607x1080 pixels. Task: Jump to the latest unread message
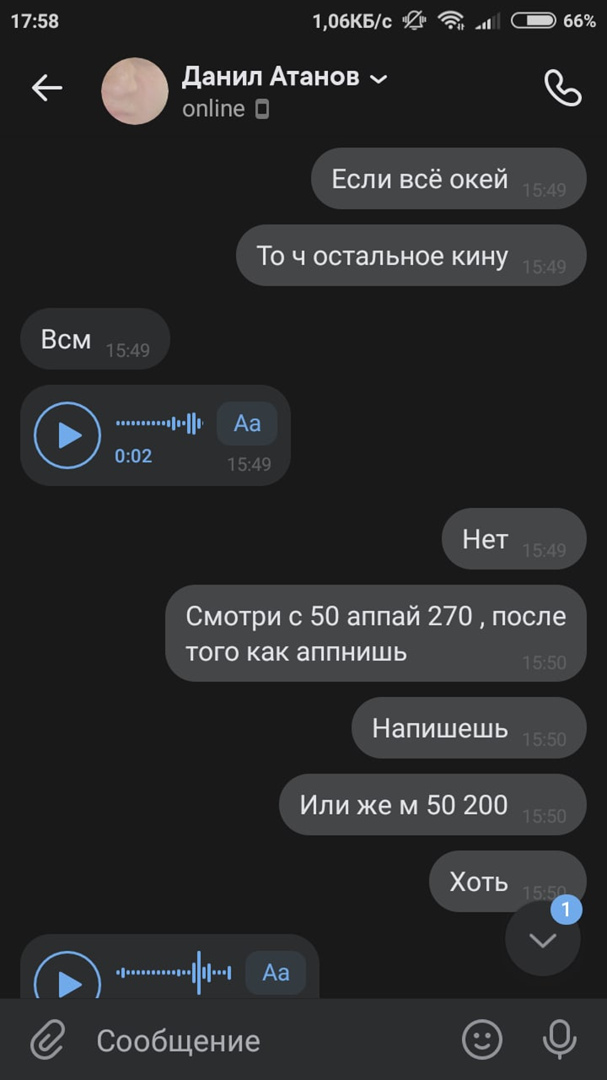pyautogui.click(x=543, y=939)
